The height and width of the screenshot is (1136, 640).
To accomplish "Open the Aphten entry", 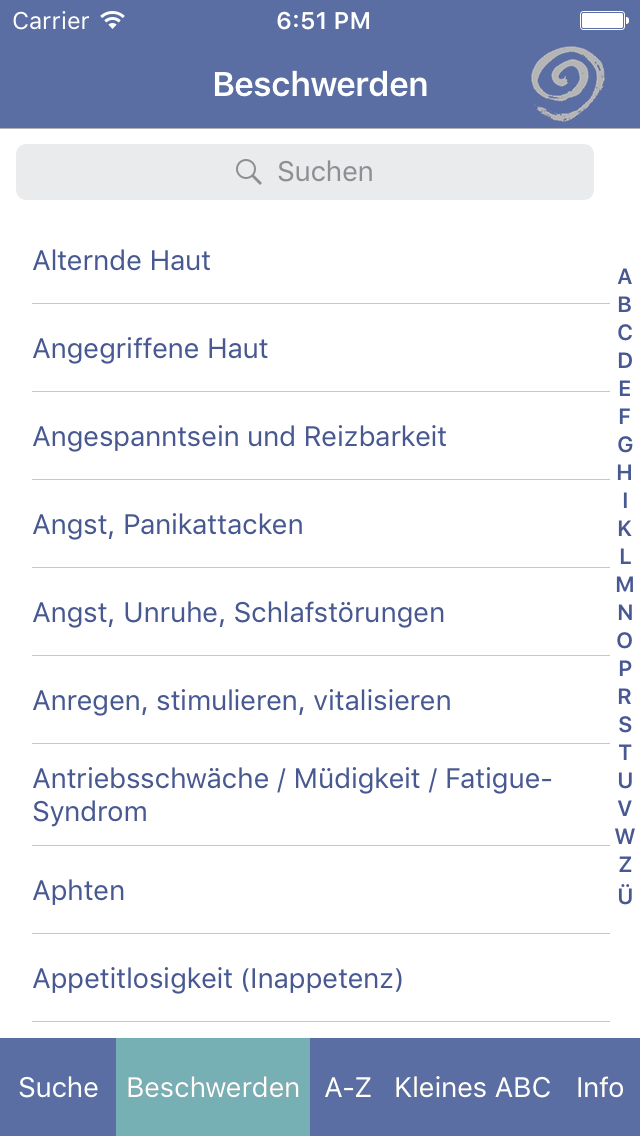I will point(320,890).
